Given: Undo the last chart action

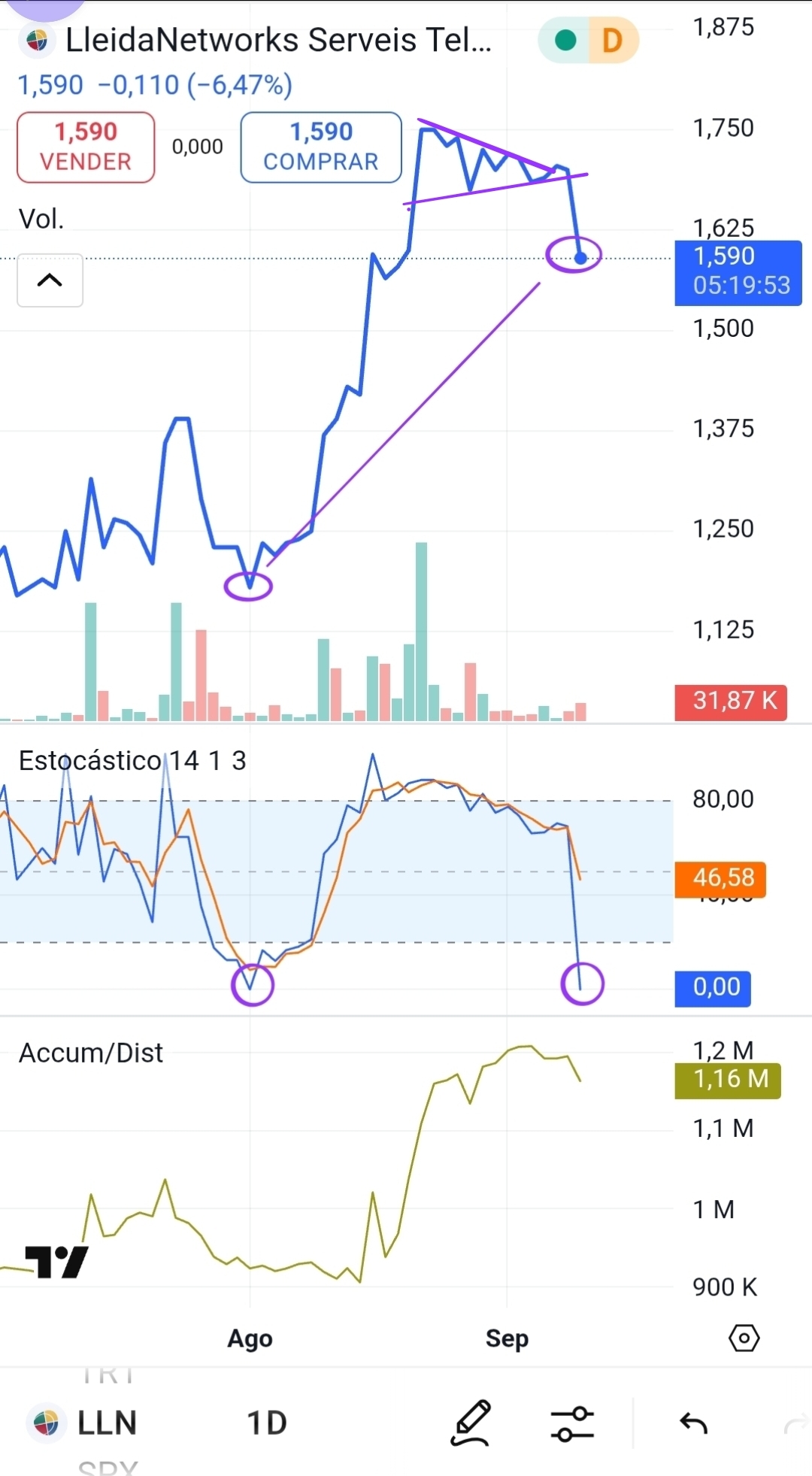Looking at the screenshot, I should click(x=693, y=1423).
